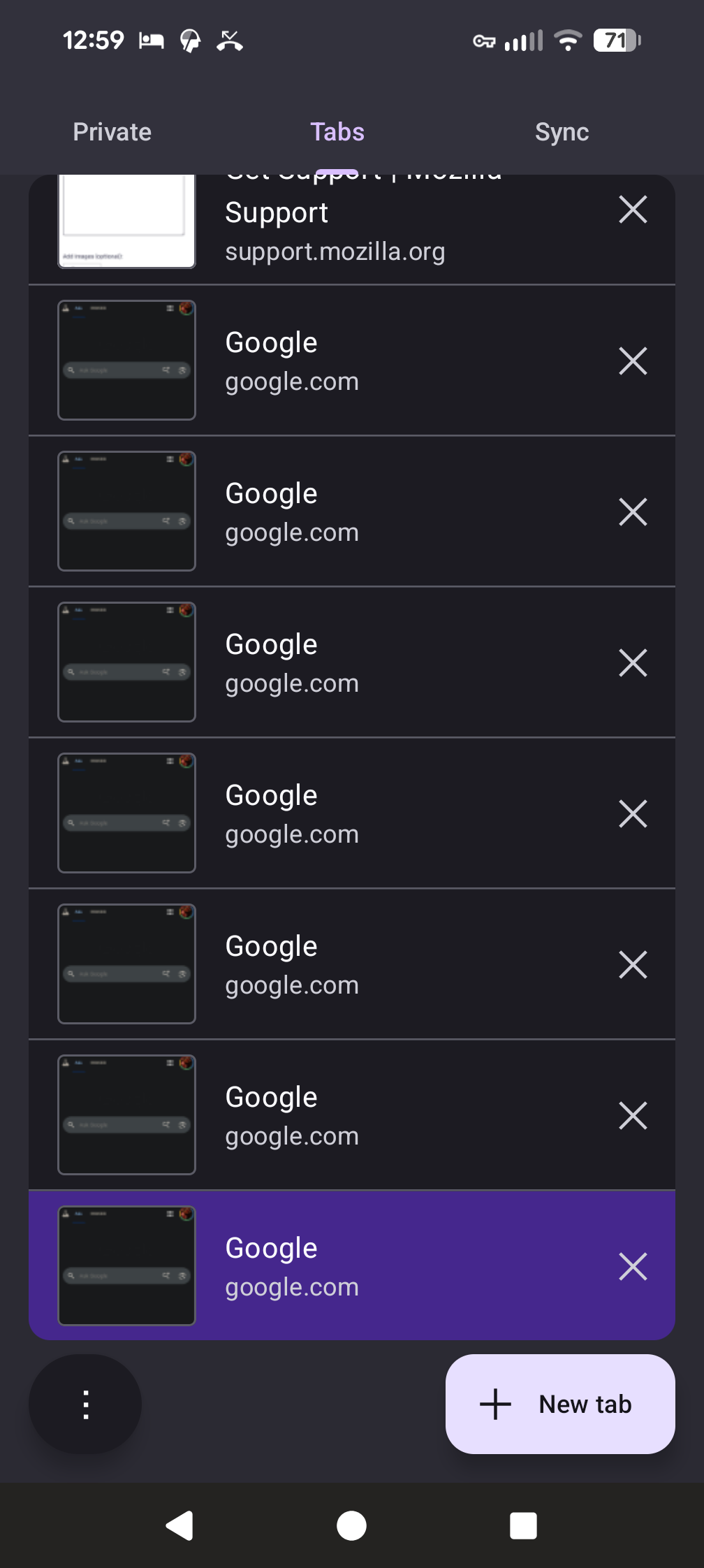Go back using the system back button

(x=179, y=1525)
